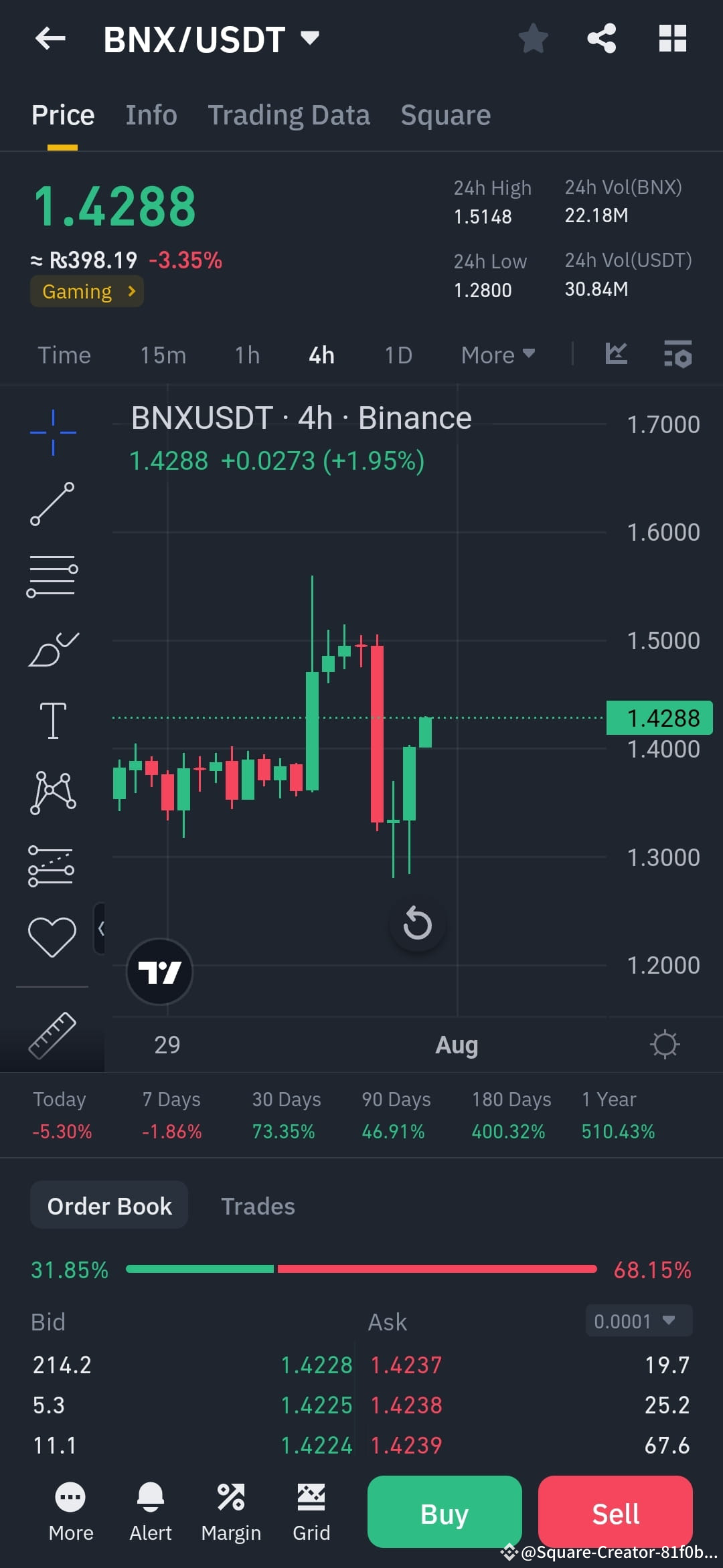Tap the TradingView logo on the chart

click(159, 972)
